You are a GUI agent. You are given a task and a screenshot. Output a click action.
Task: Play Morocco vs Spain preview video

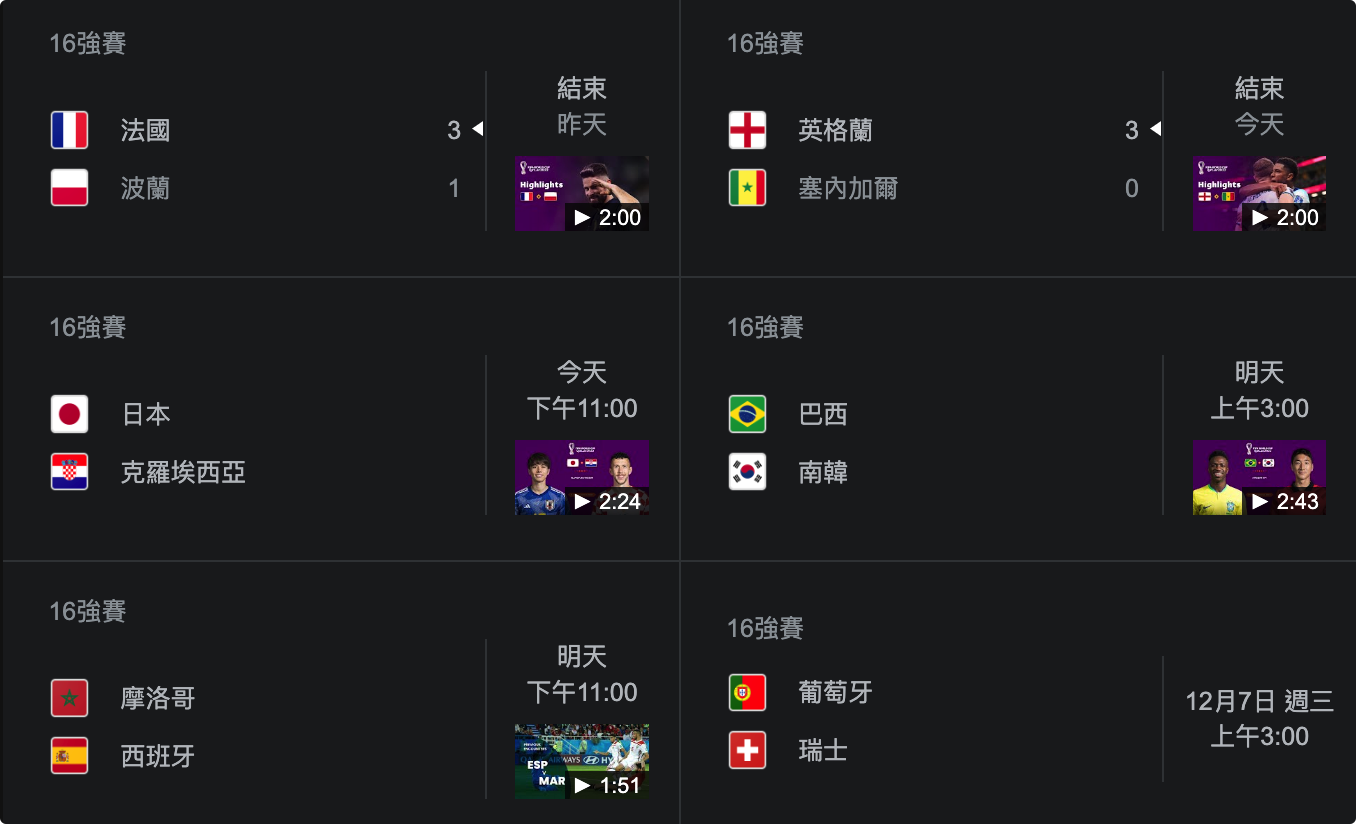582,761
